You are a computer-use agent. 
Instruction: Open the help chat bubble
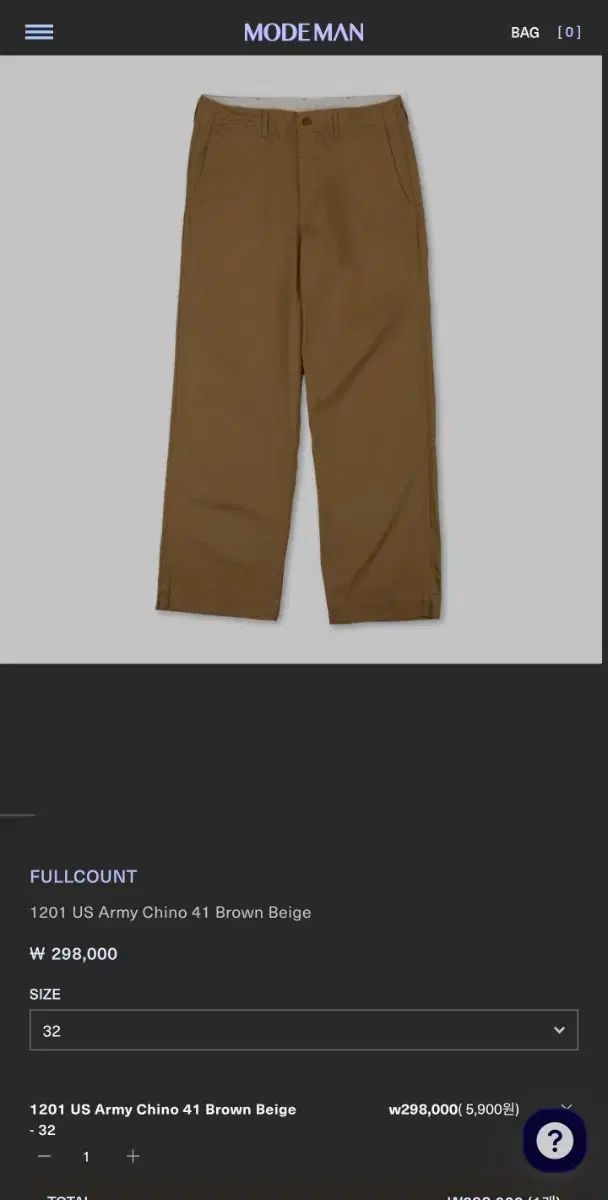[x=554, y=1141]
